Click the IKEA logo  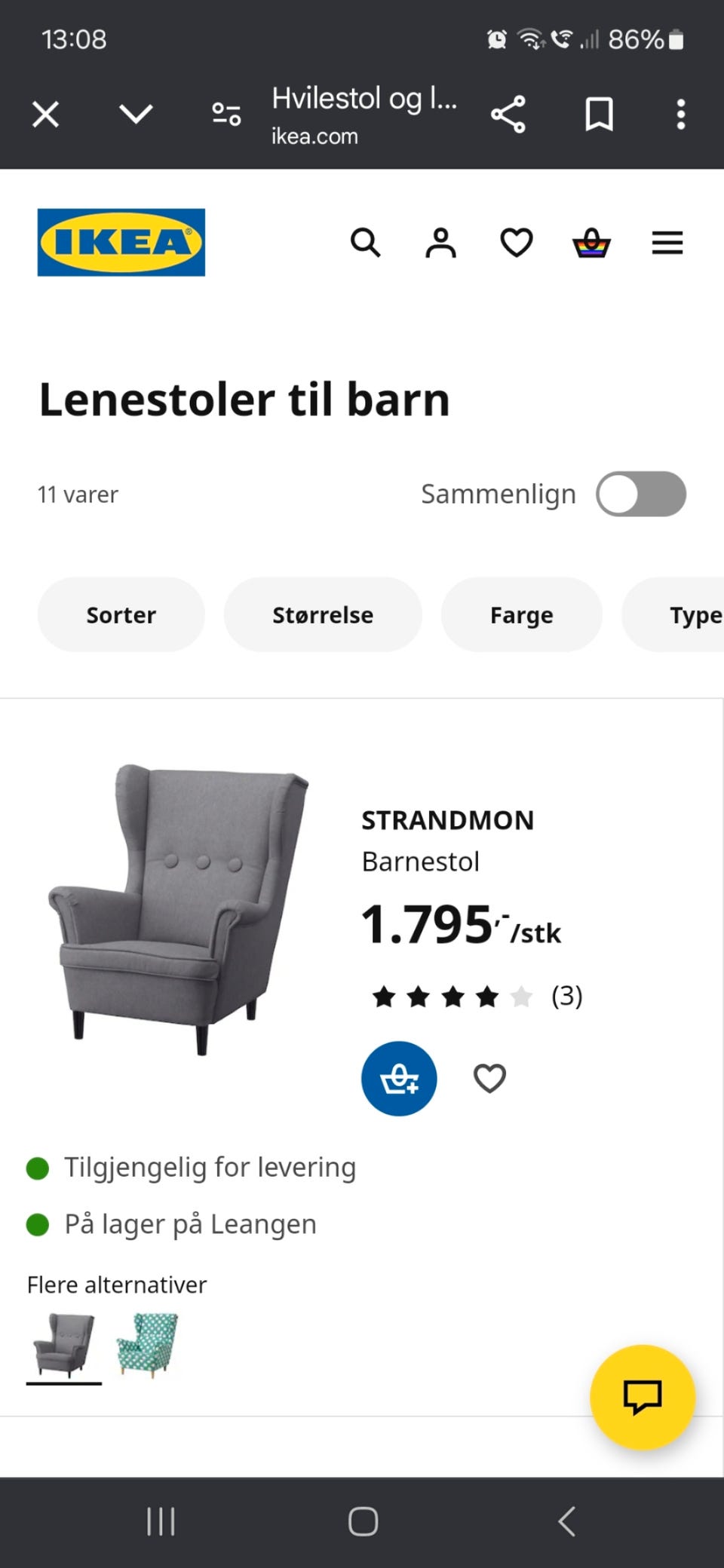pyautogui.click(x=120, y=243)
